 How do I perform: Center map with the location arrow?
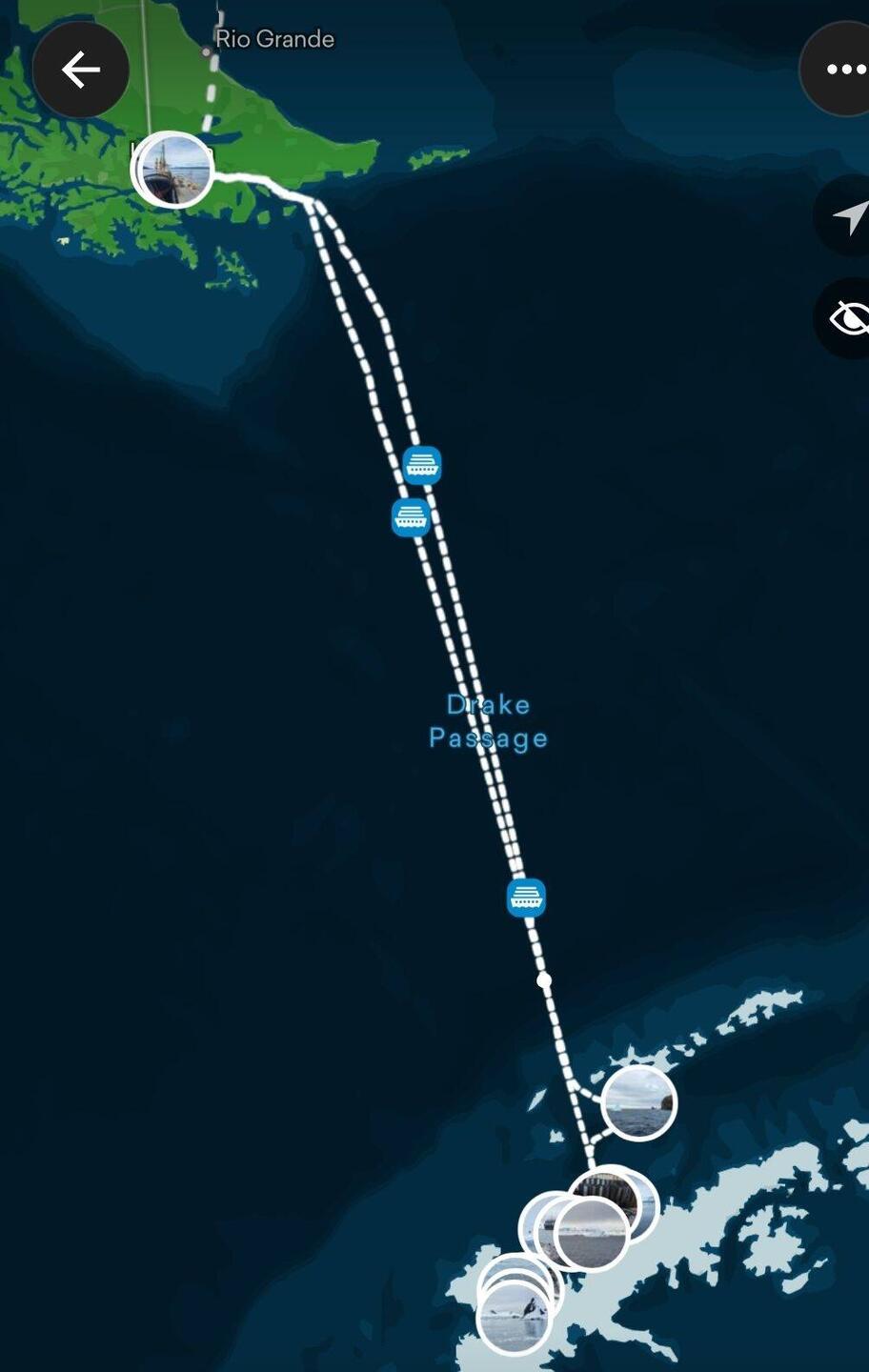coord(847,217)
